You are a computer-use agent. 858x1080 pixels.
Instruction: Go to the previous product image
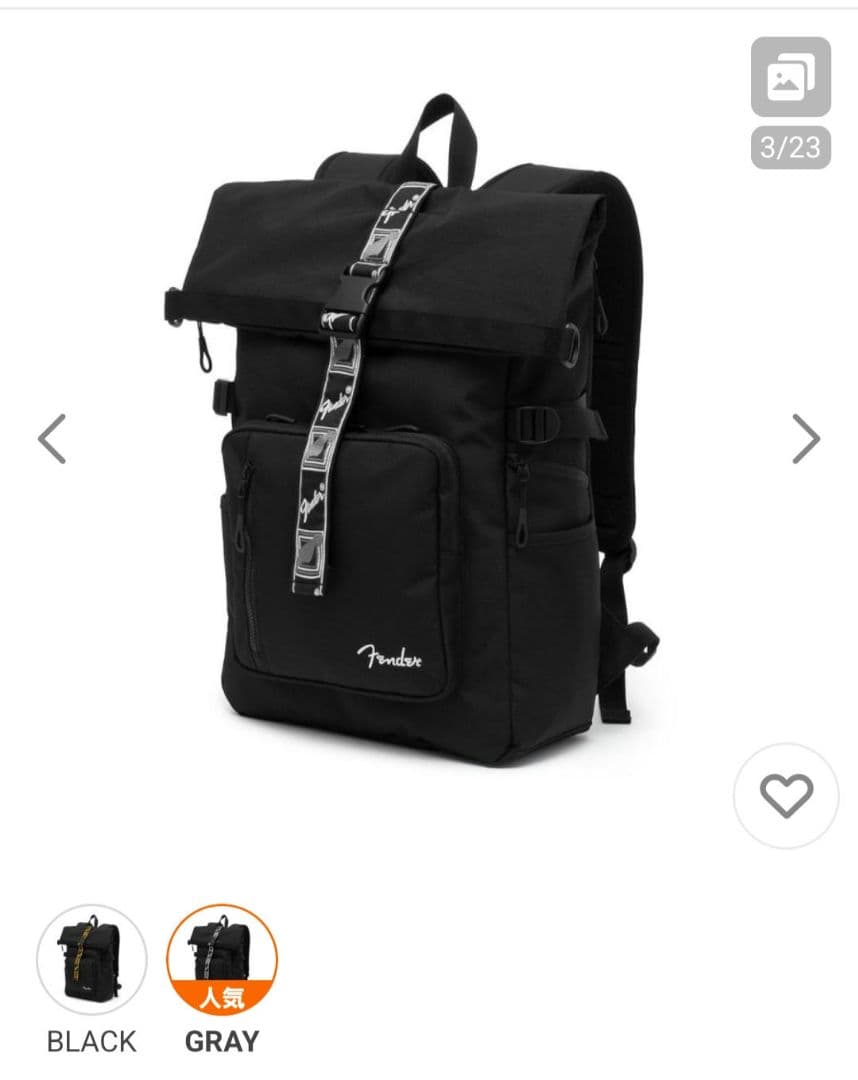click(x=52, y=439)
